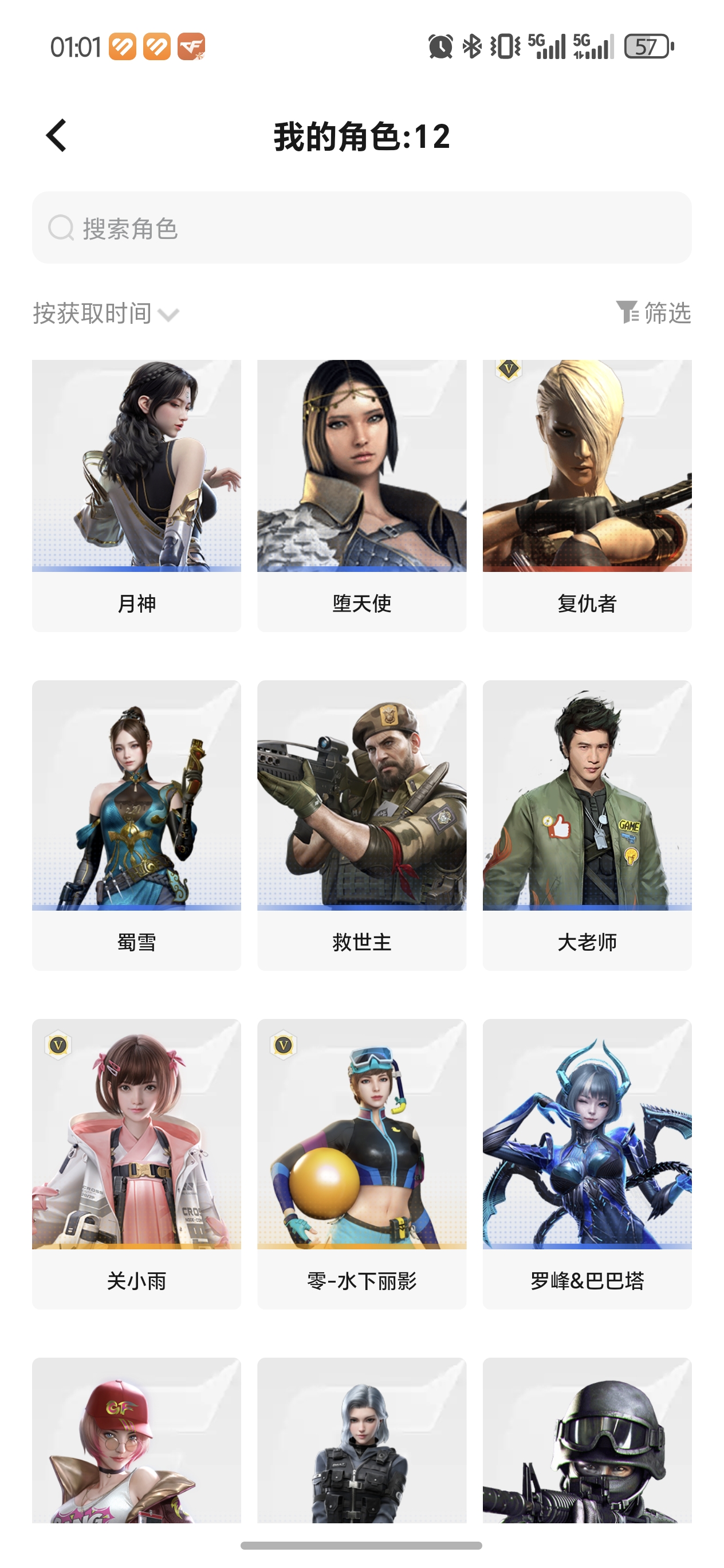View the 罗峰&巴巴塔 character card

[x=587, y=1163]
